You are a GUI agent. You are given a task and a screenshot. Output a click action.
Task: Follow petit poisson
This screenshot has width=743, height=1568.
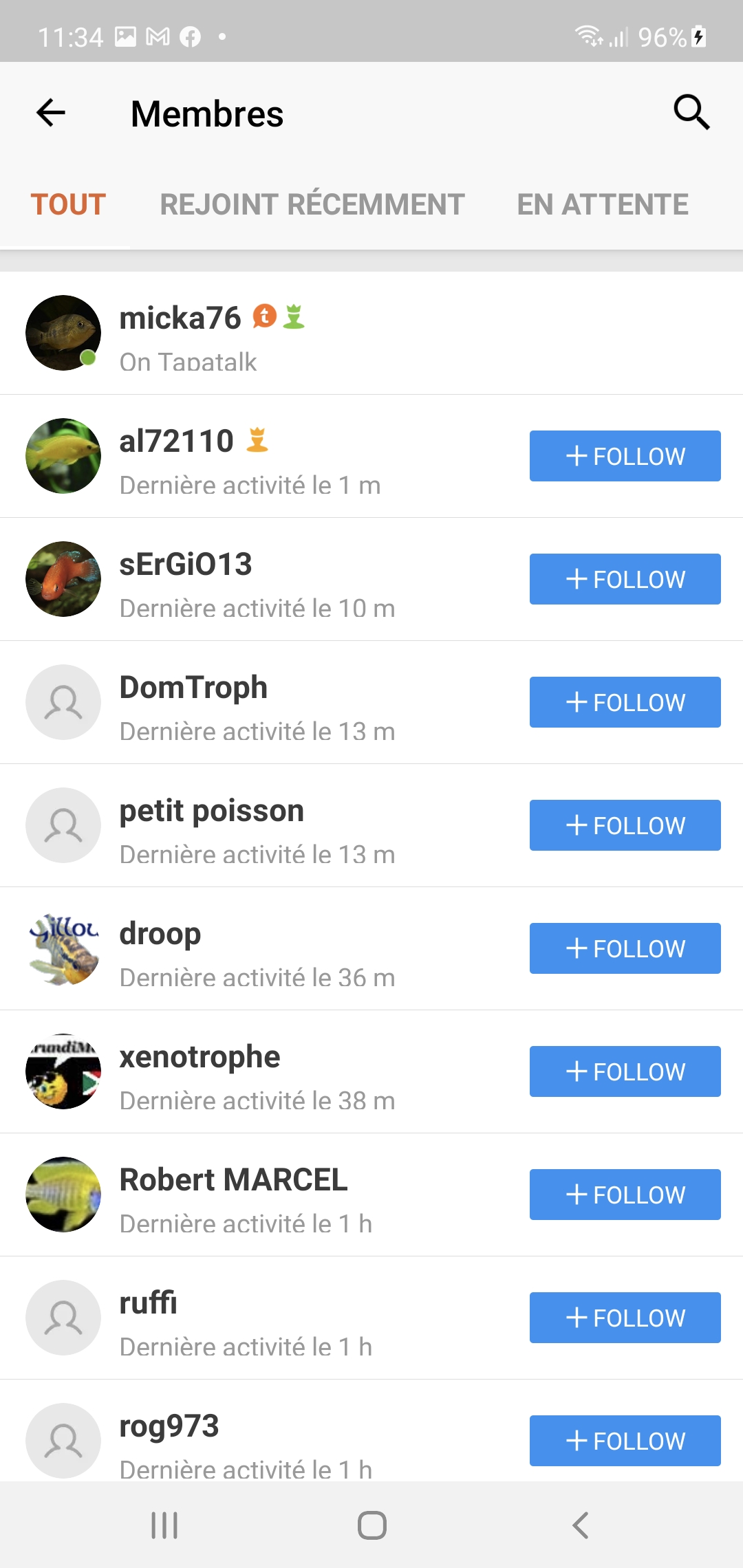click(625, 825)
